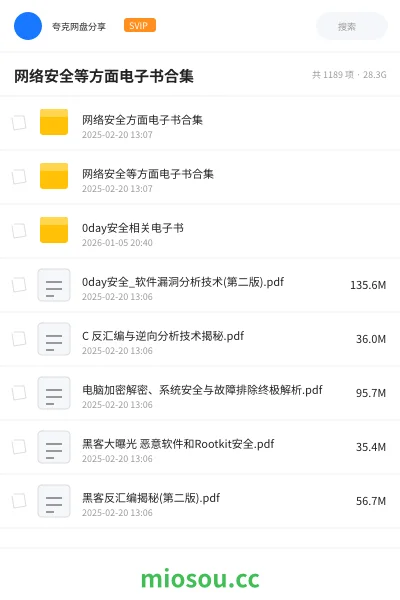This screenshot has width=400, height=600.
Task: Open the 网络安全方面电子书合集 folder
Action: click(200, 123)
